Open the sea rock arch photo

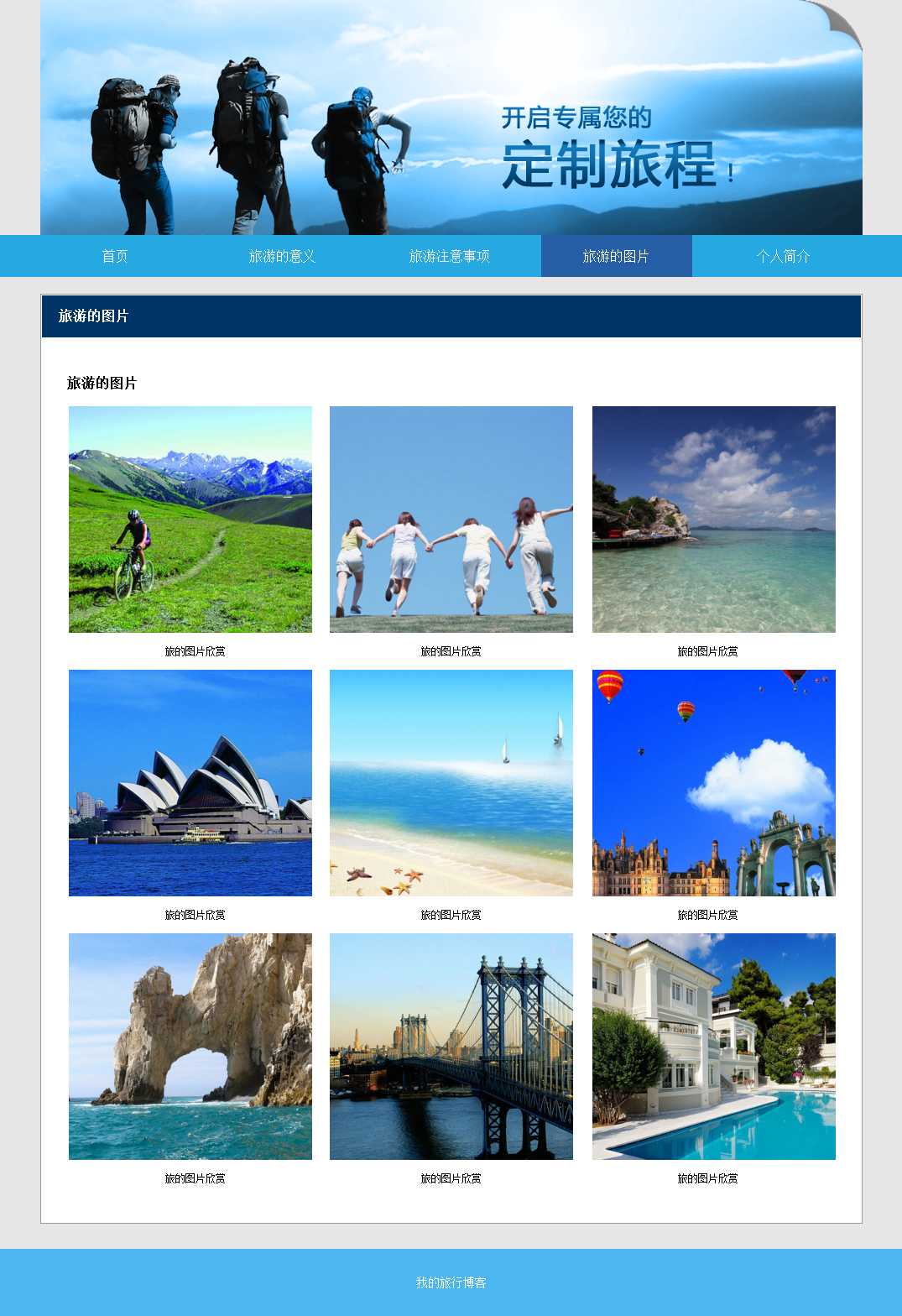point(190,1046)
